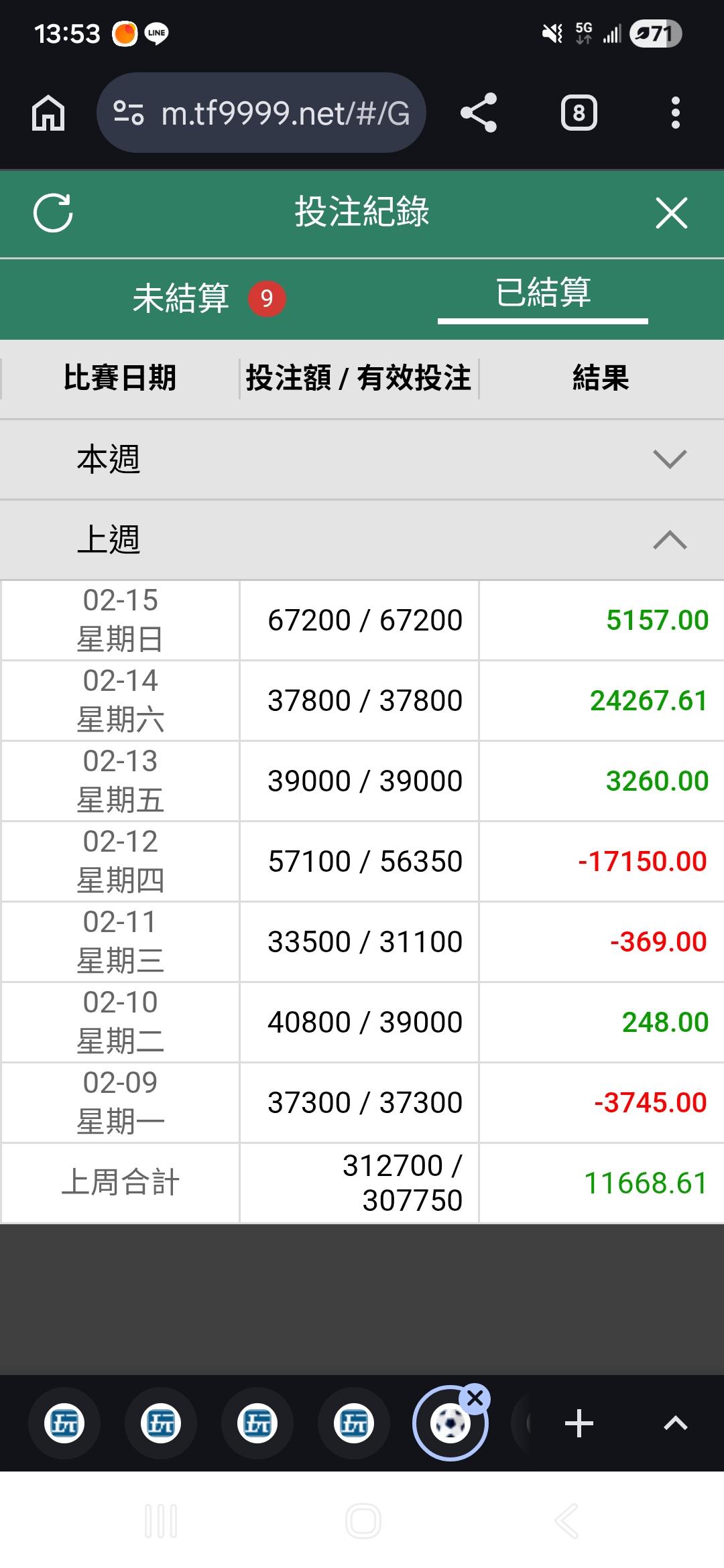
Task: Tap the m.tf9999.net address bar
Action: 261,113
